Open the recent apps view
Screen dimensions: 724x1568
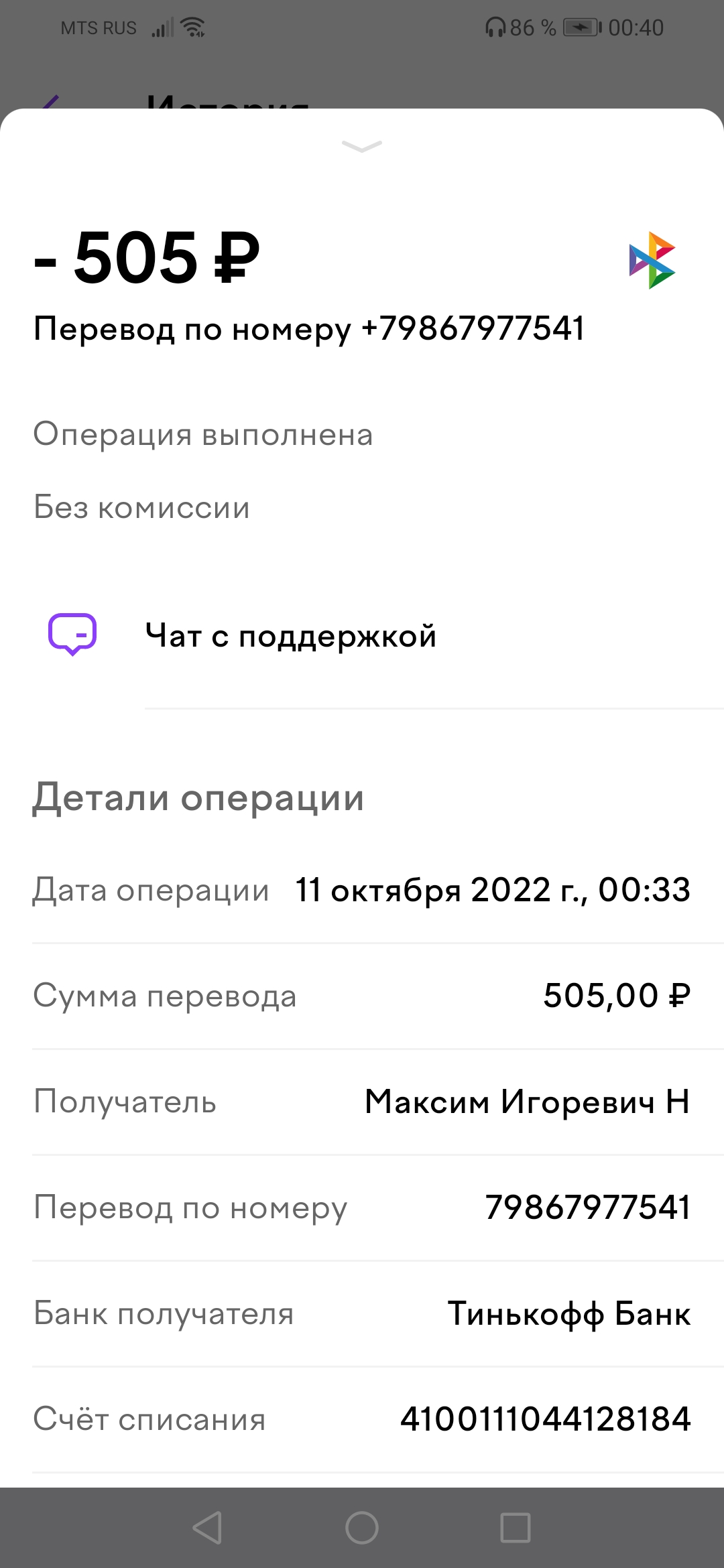[x=516, y=1528]
